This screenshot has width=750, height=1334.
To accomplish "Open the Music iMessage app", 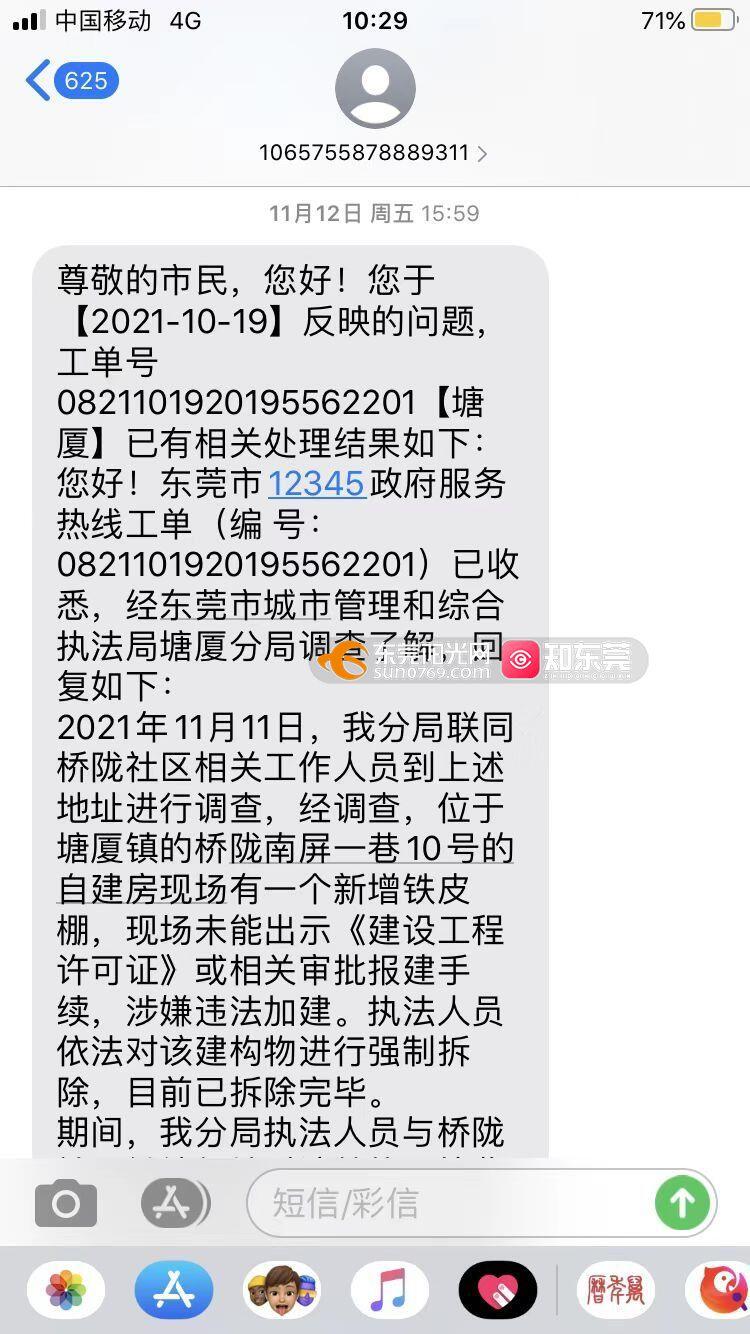I will pos(390,1290).
